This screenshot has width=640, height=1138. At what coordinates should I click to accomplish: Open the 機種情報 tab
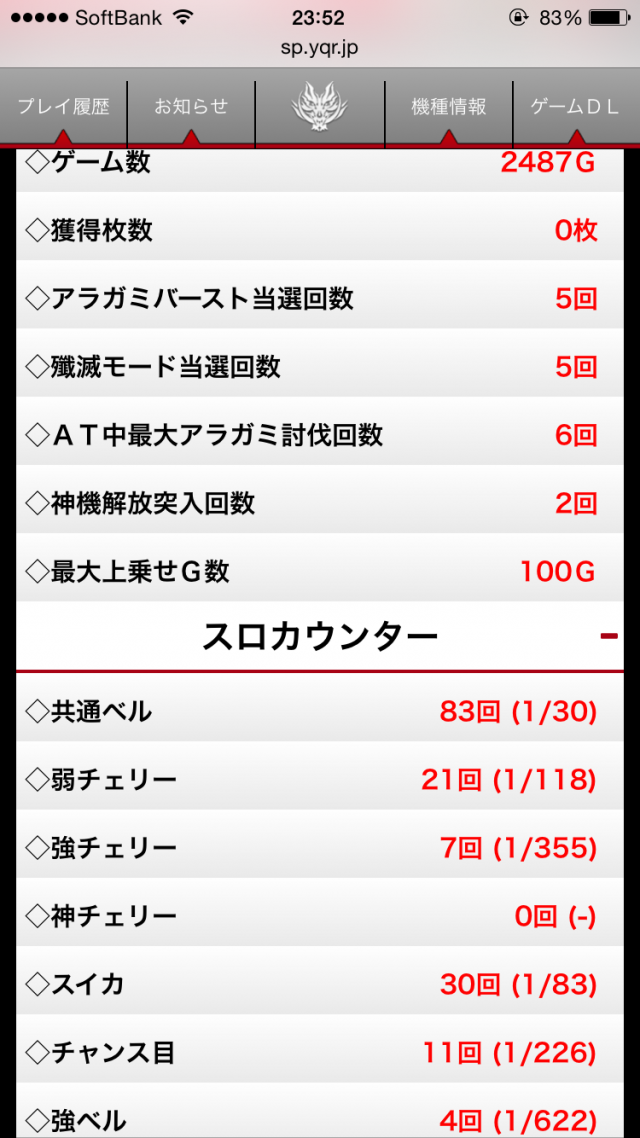click(448, 108)
